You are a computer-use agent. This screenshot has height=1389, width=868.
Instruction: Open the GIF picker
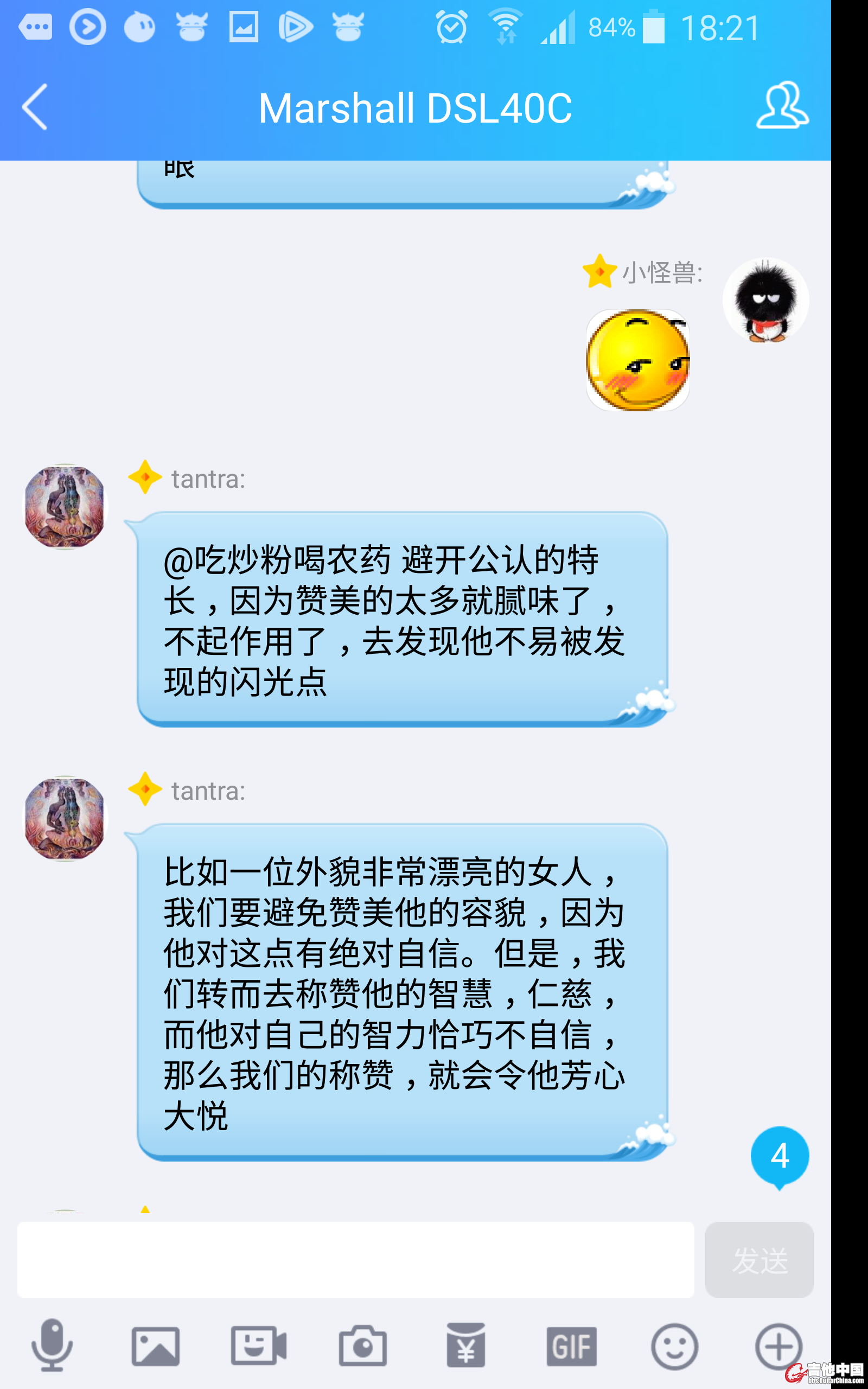click(571, 1346)
